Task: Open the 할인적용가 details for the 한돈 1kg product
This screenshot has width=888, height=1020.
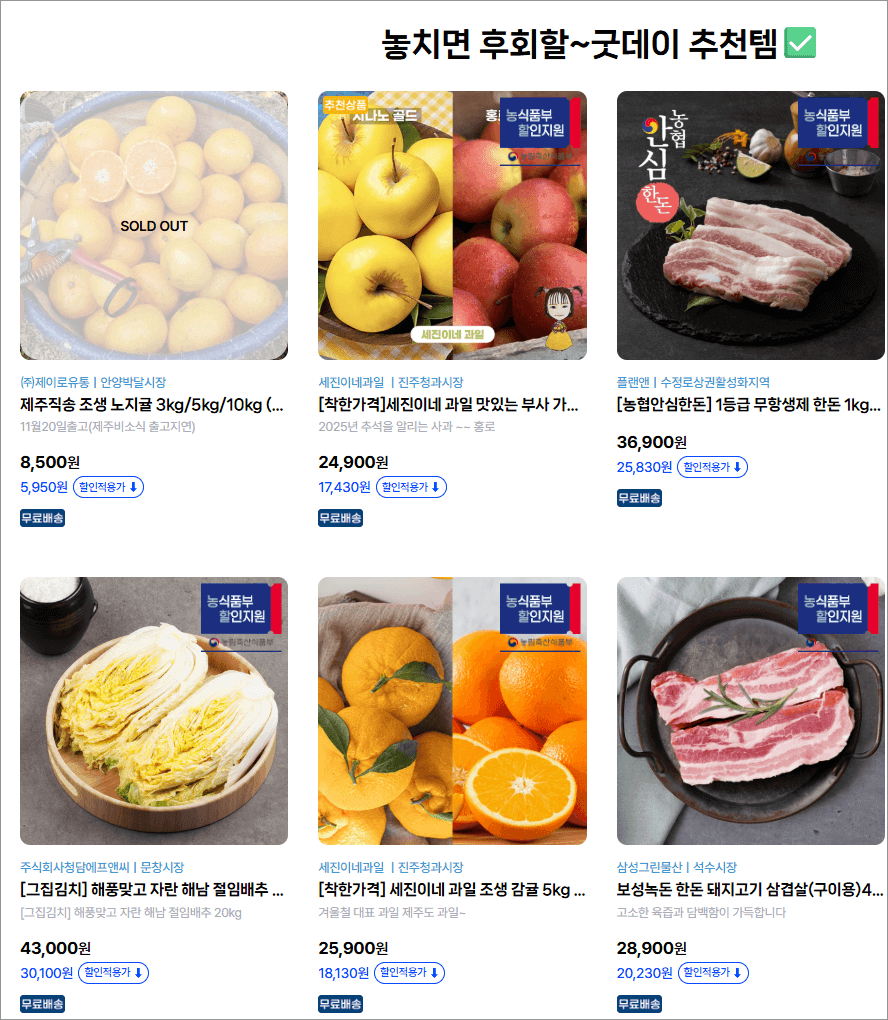Action: point(711,467)
